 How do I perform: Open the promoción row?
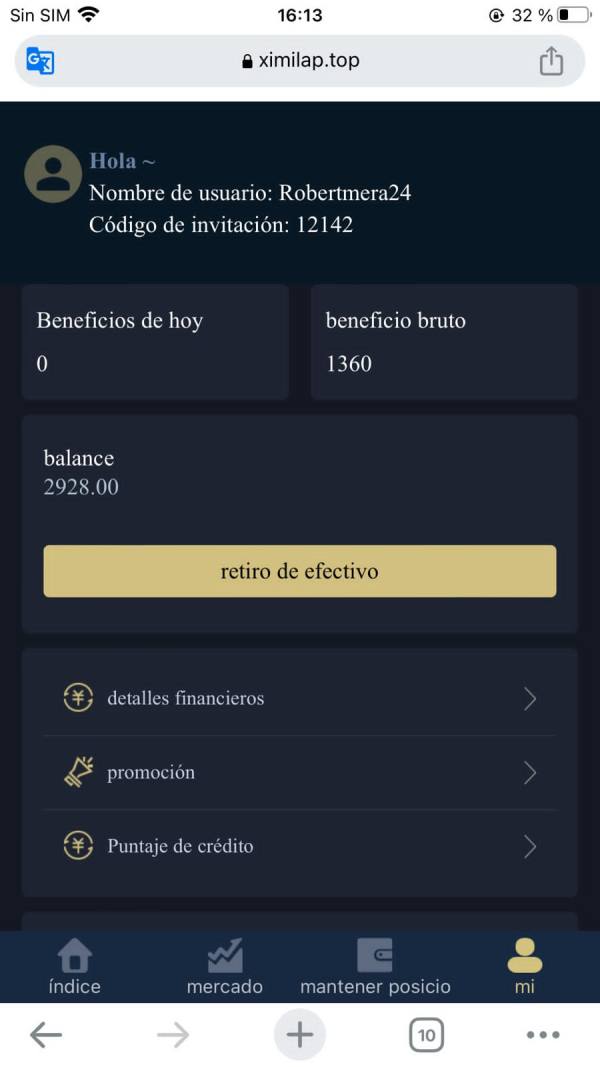299,772
